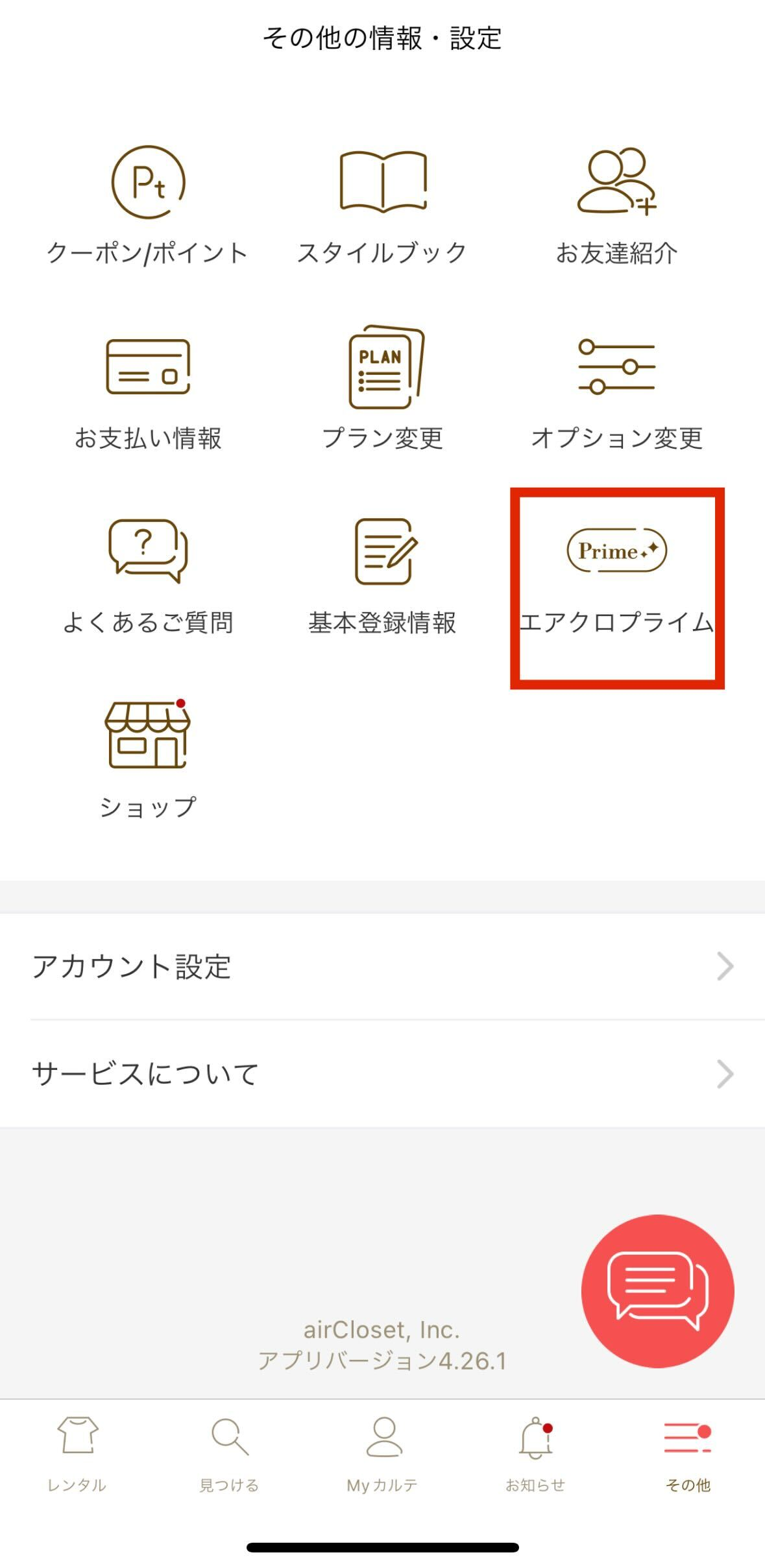765x1568 pixels.
Task: Open the お知らせ notifications tab
Action: pos(535,1453)
